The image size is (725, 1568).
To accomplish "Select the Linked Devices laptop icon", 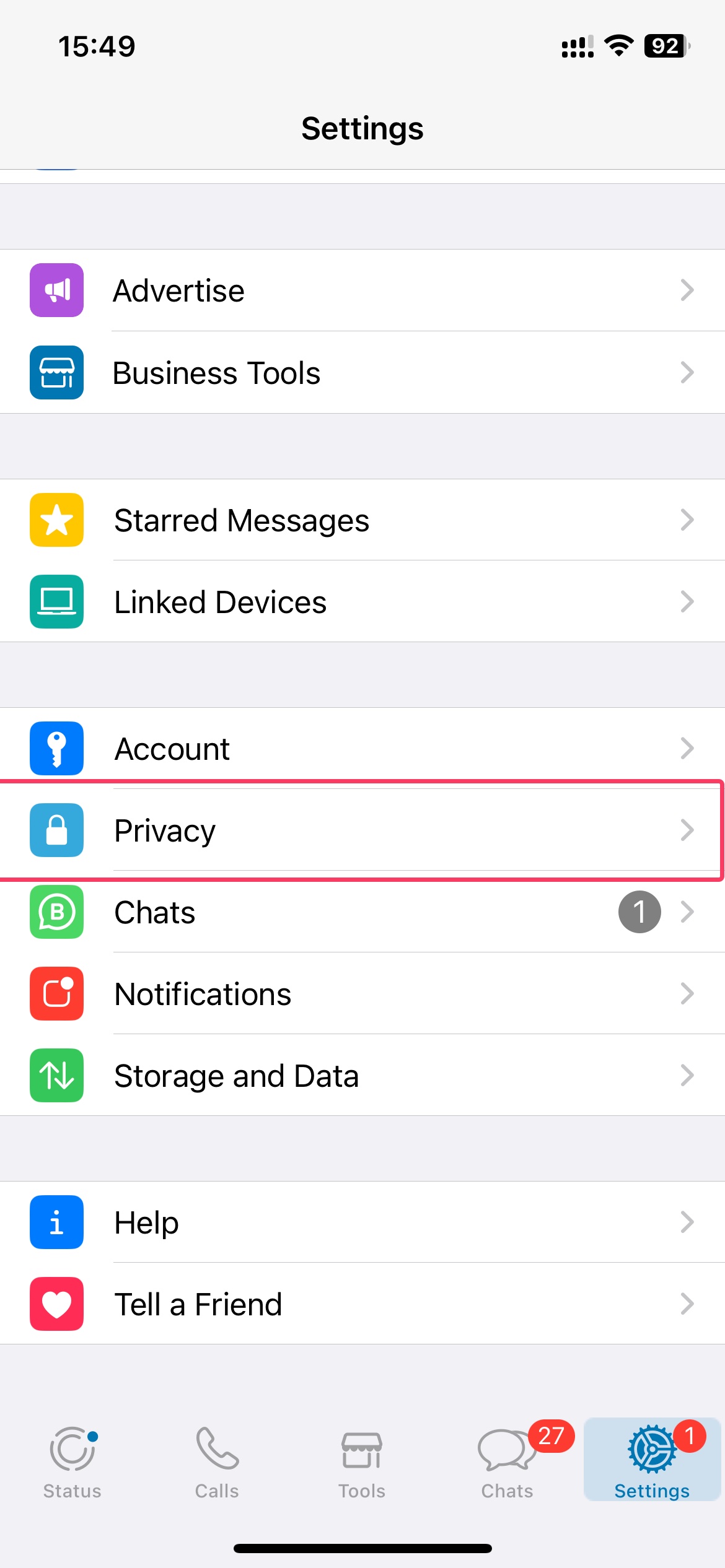I will coord(56,601).
